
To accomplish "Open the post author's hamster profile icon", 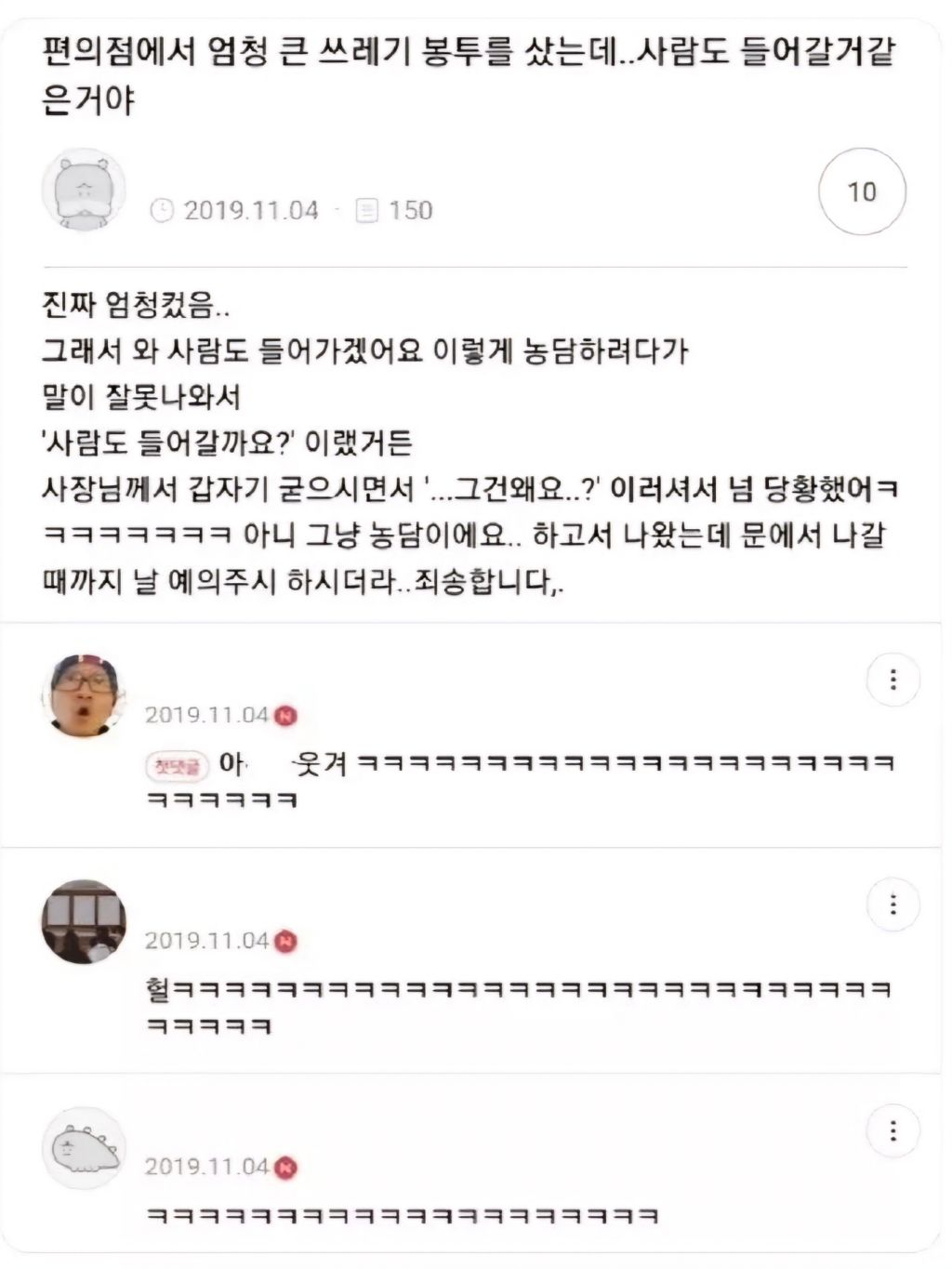I will pyautogui.click(x=84, y=189).
